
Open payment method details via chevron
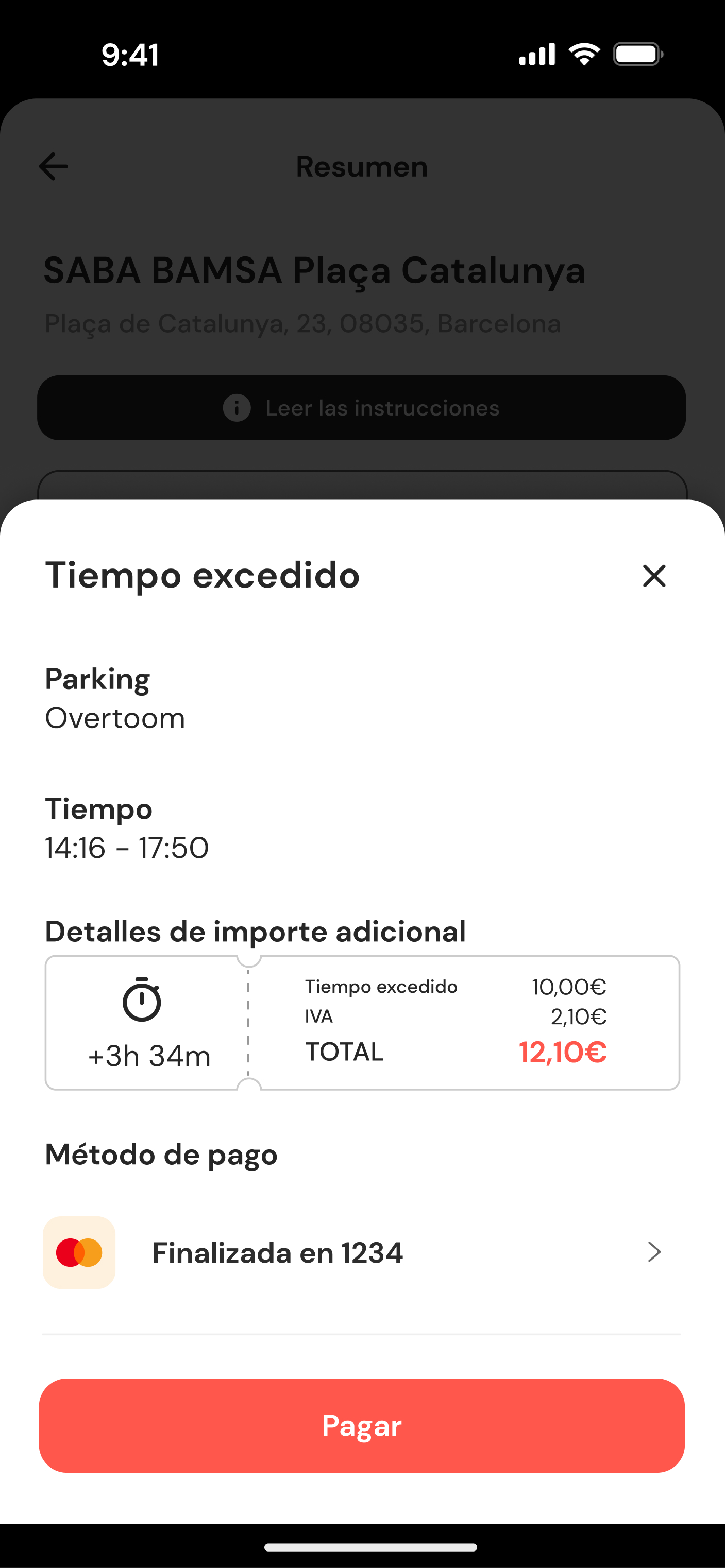click(x=654, y=1252)
